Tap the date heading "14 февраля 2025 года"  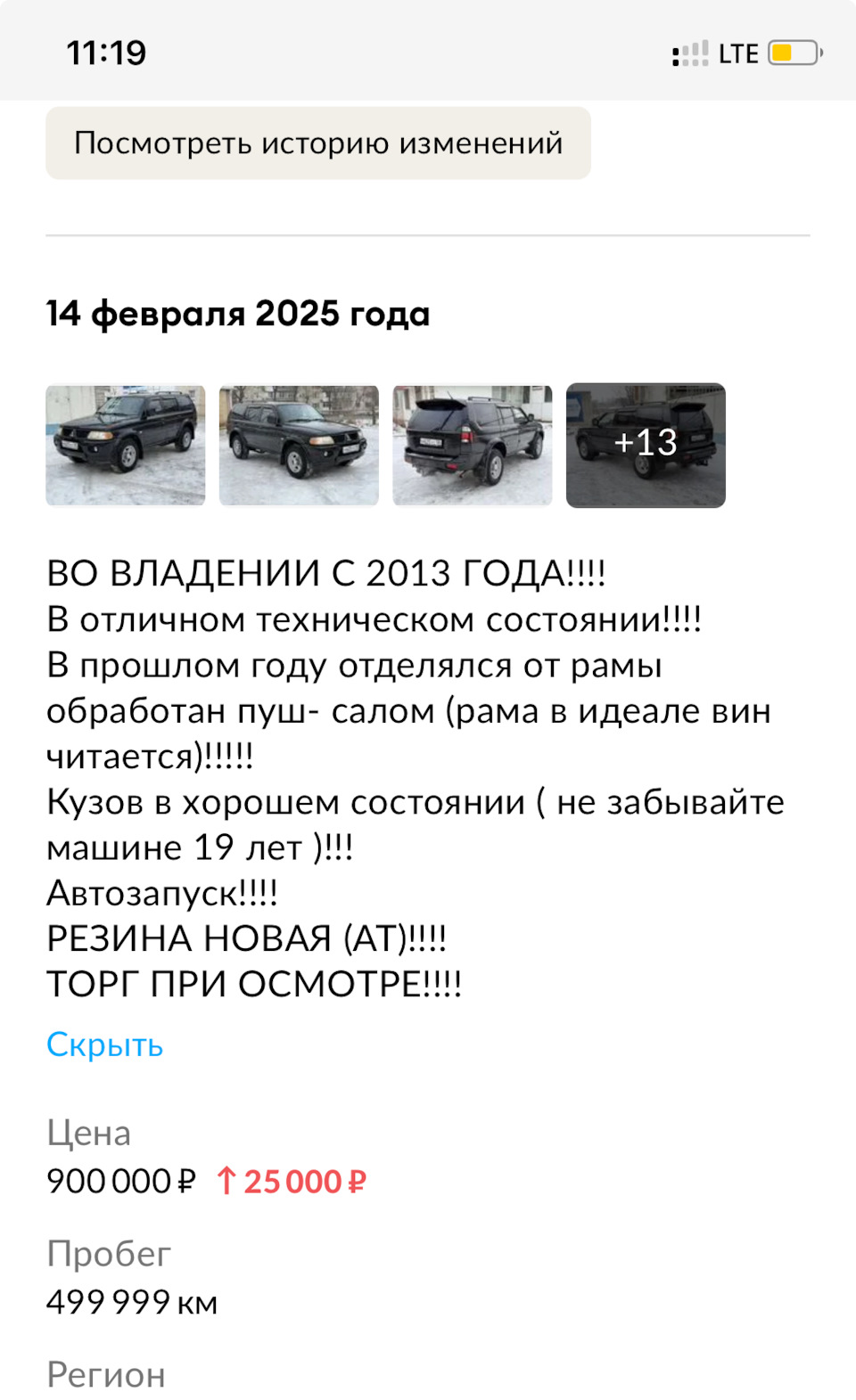(237, 313)
